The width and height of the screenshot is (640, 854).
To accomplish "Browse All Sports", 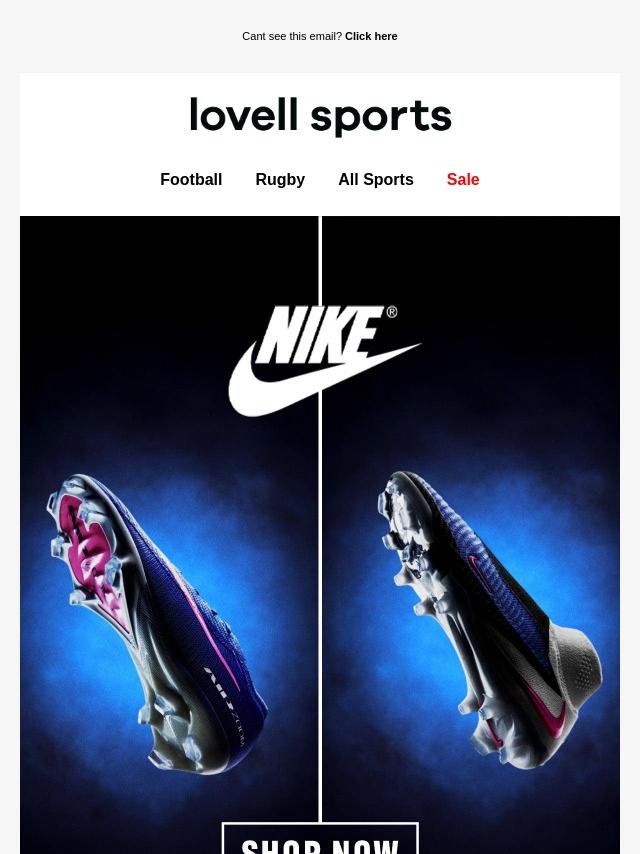I will [376, 180].
